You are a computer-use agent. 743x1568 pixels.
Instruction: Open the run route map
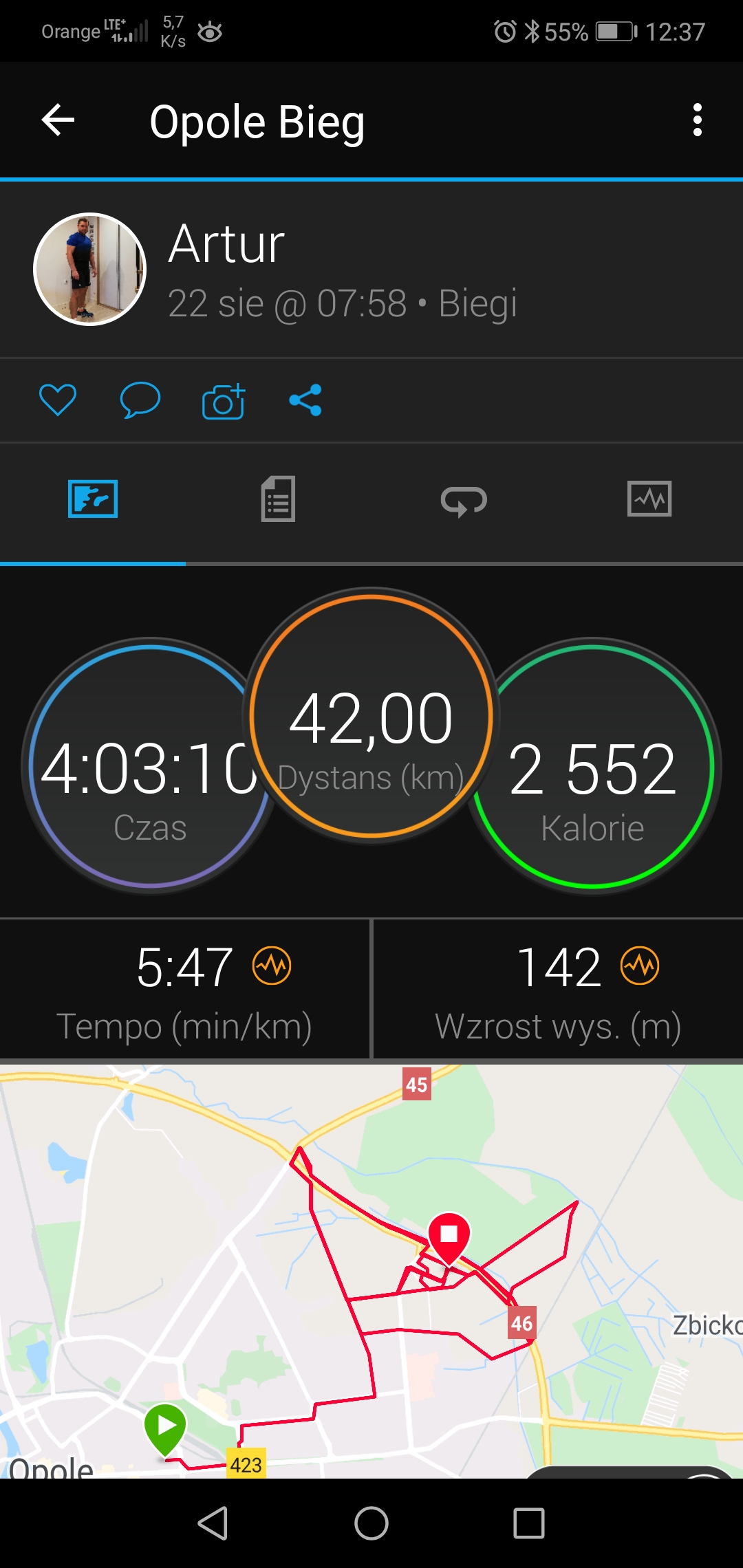pyautogui.click(x=371, y=1272)
